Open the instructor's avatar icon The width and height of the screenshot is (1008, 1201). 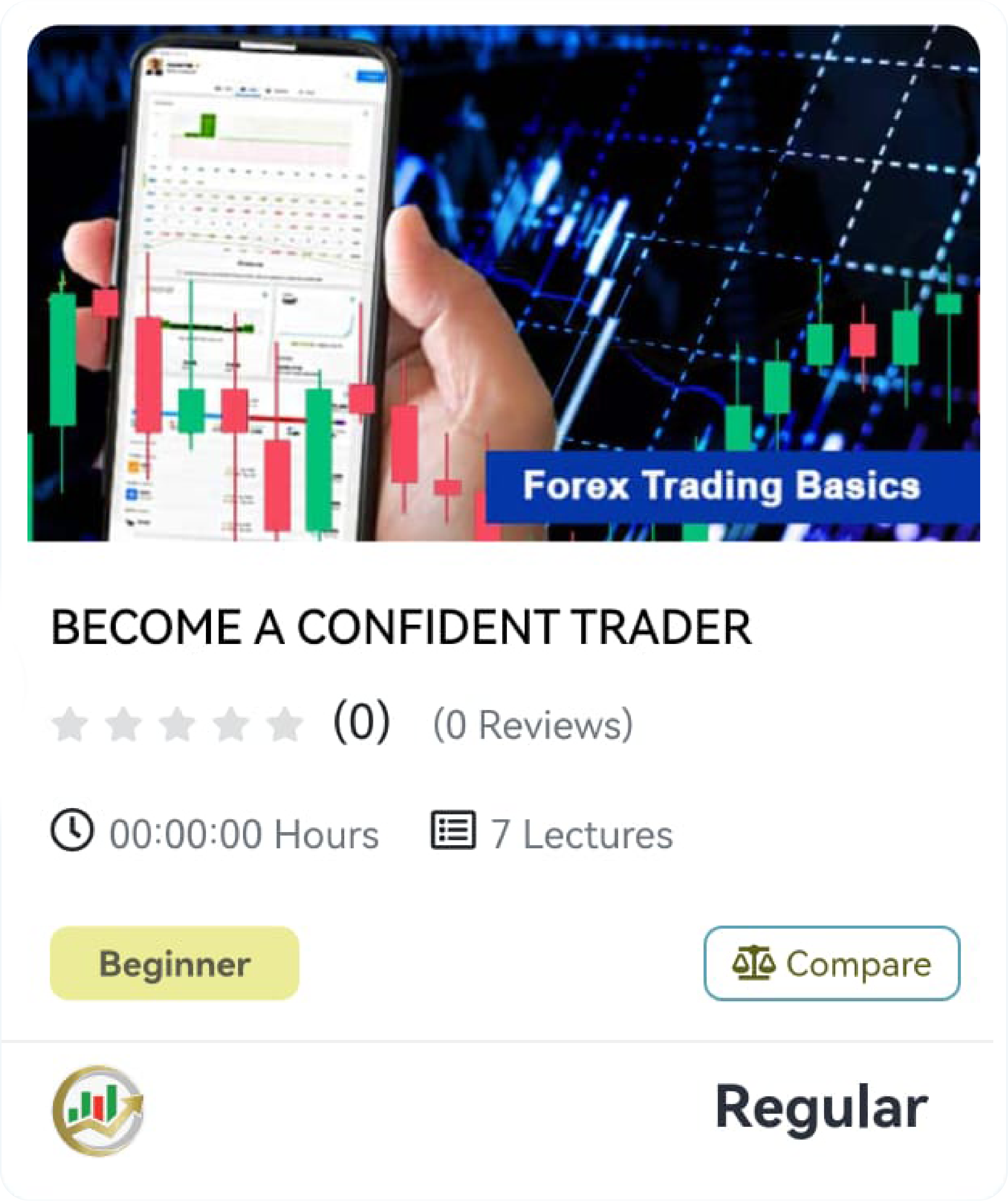pos(98,1110)
